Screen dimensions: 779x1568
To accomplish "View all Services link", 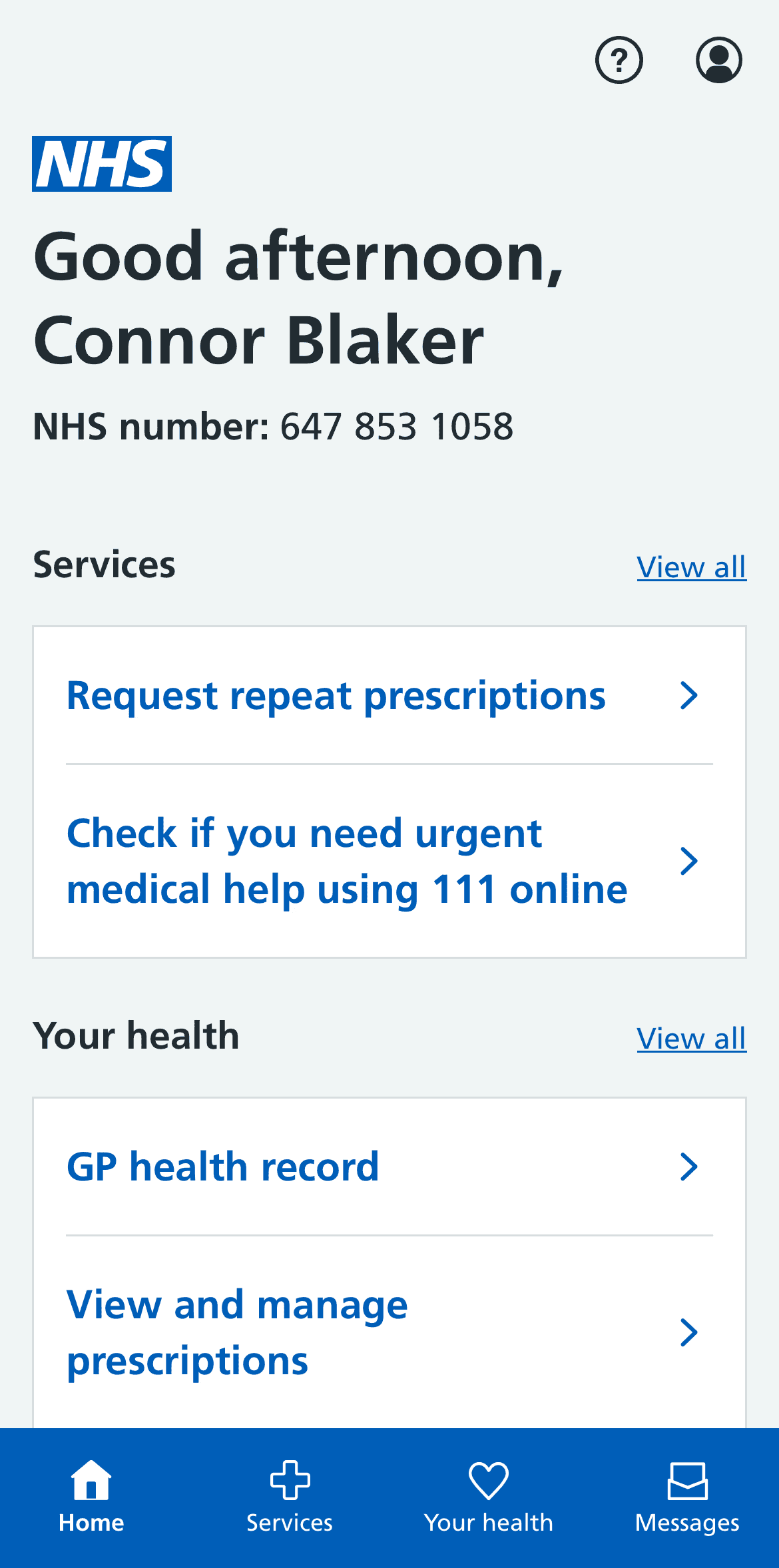I will tap(690, 567).
